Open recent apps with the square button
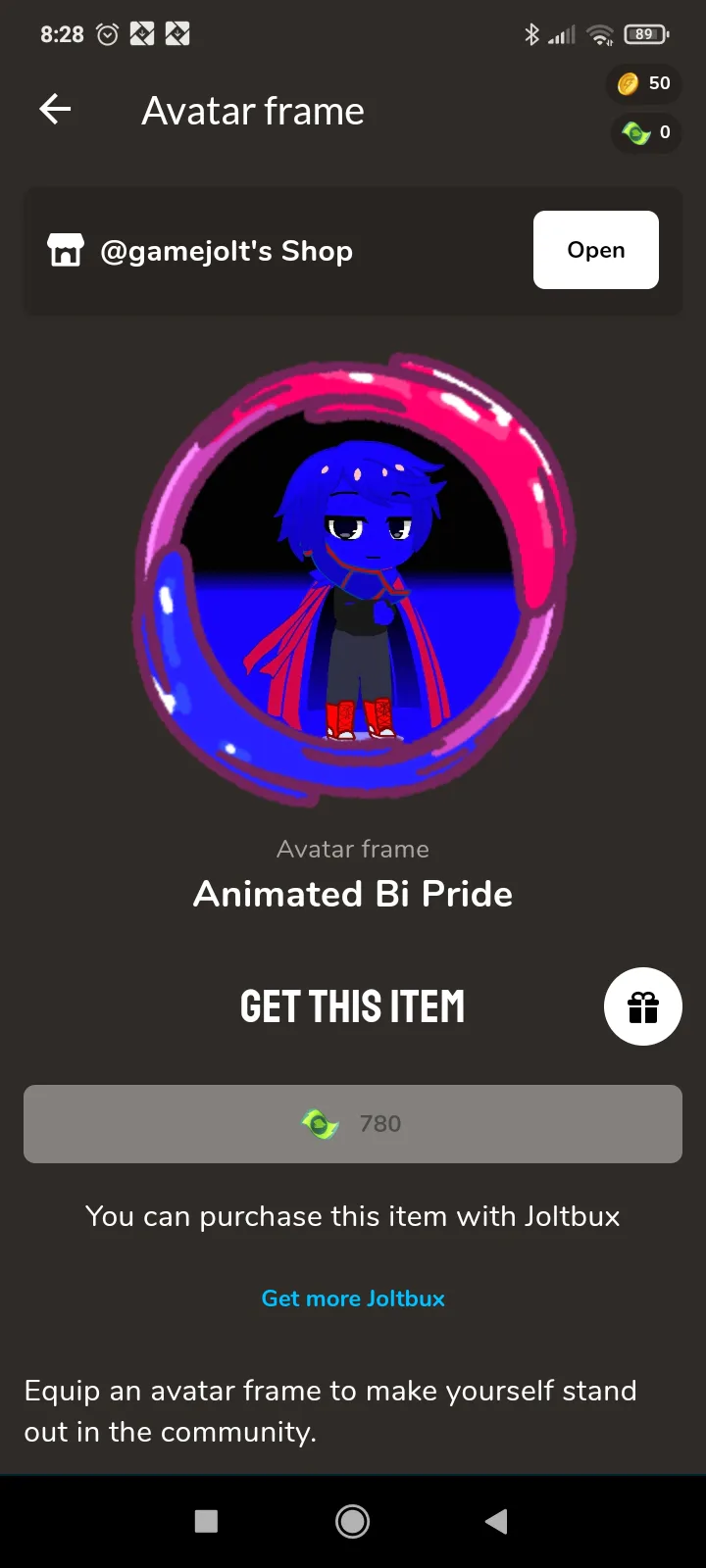Viewport: 706px width, 1568px height. [206, 1521]
